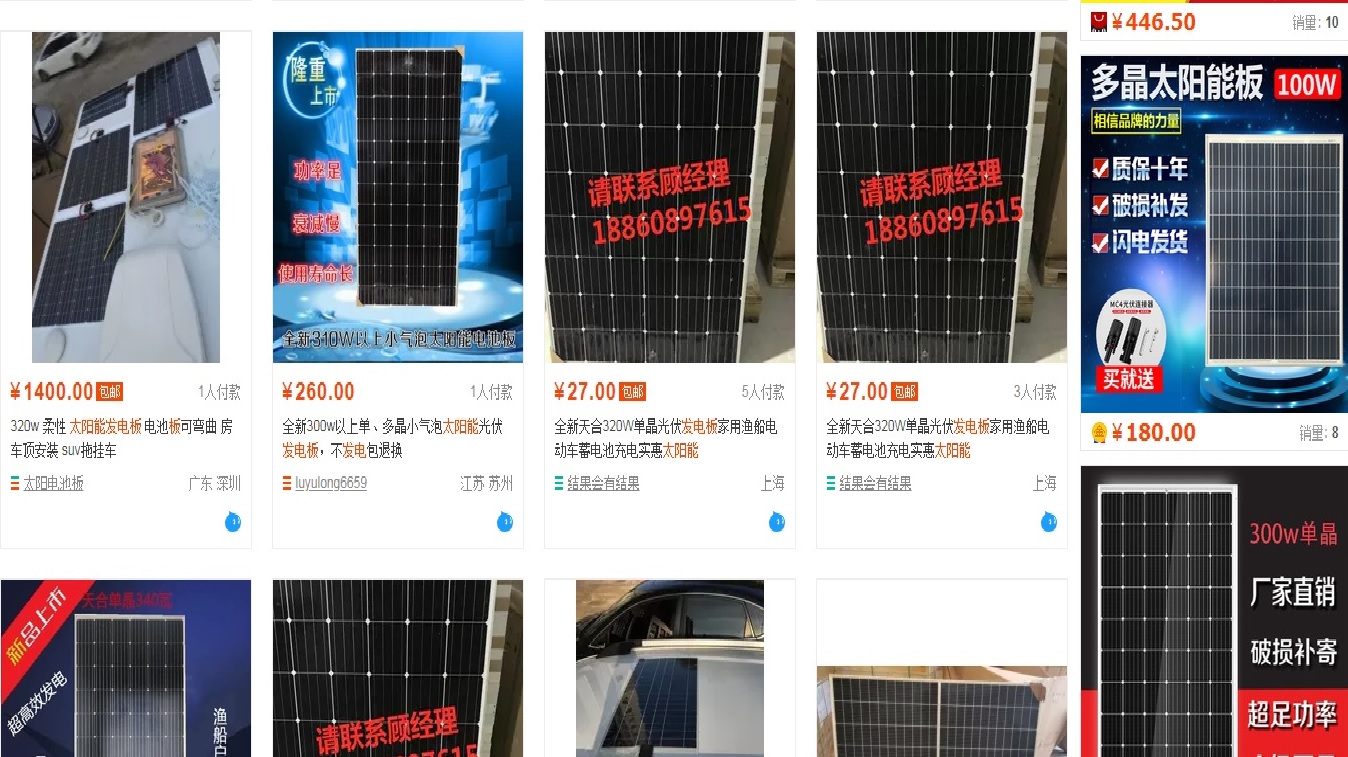Chat with the 太阳电池板 seller via Wangwang icon
Viewport: 1348px width, 757px height.
(233, 521)
